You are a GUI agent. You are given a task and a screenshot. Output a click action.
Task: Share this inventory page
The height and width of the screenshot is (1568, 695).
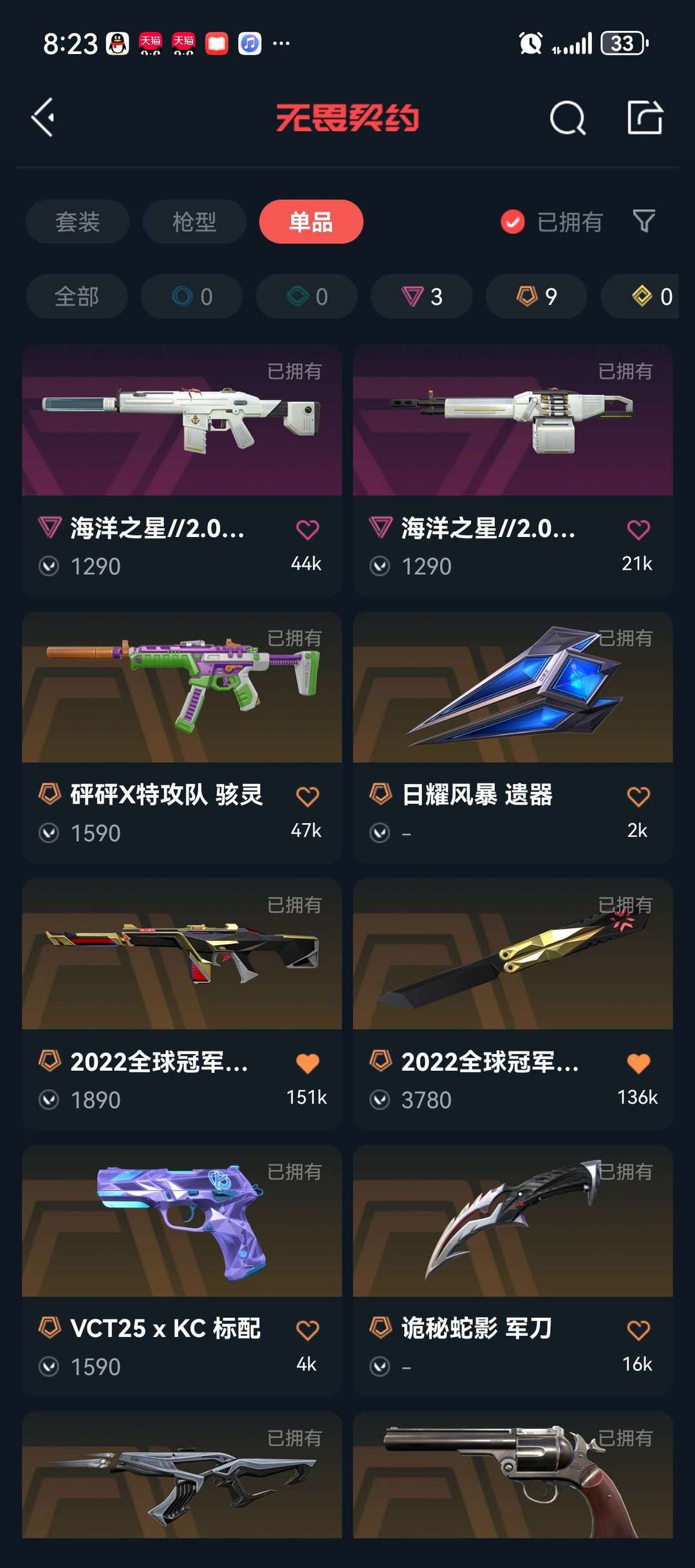pyautogui.click(x=645, y=118)
